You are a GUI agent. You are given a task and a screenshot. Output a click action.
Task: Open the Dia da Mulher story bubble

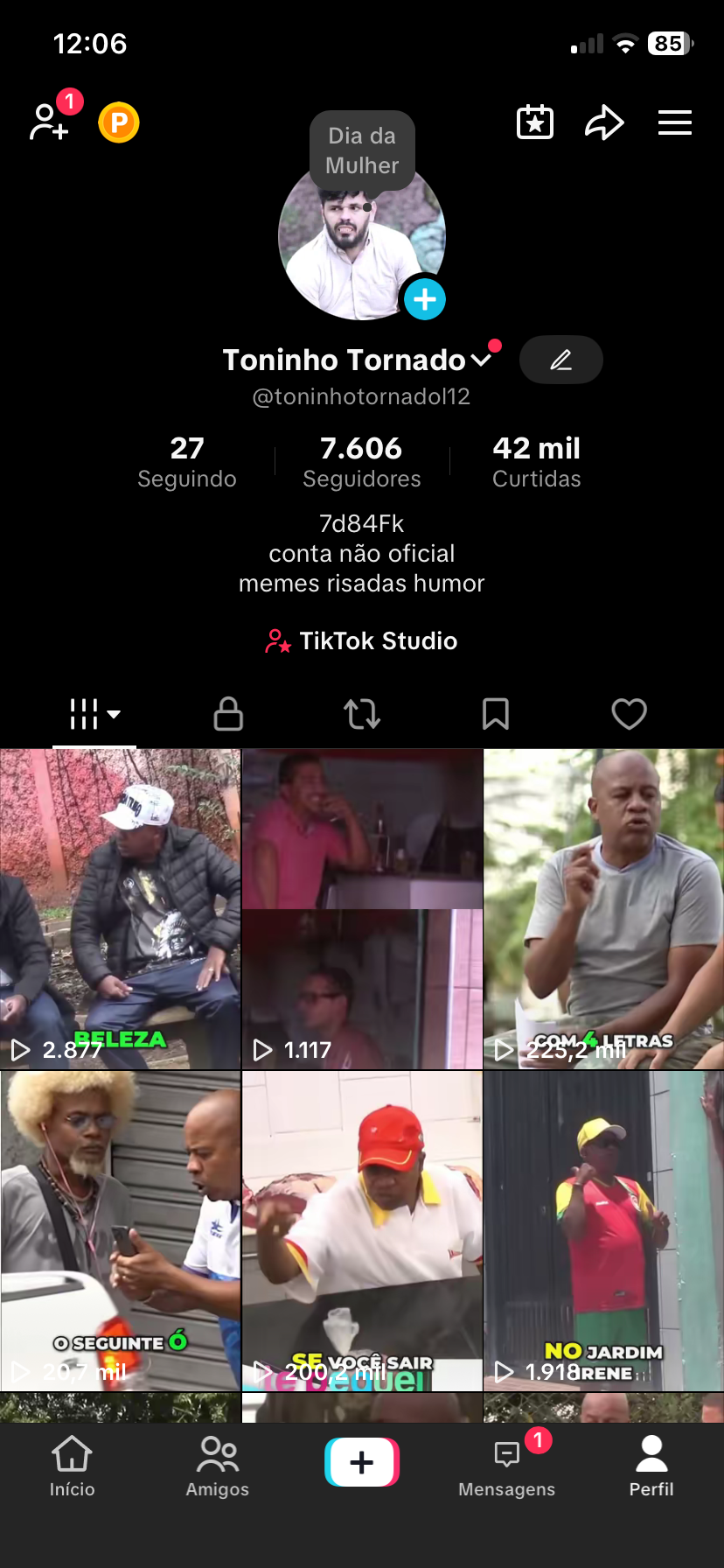[361, 151]
